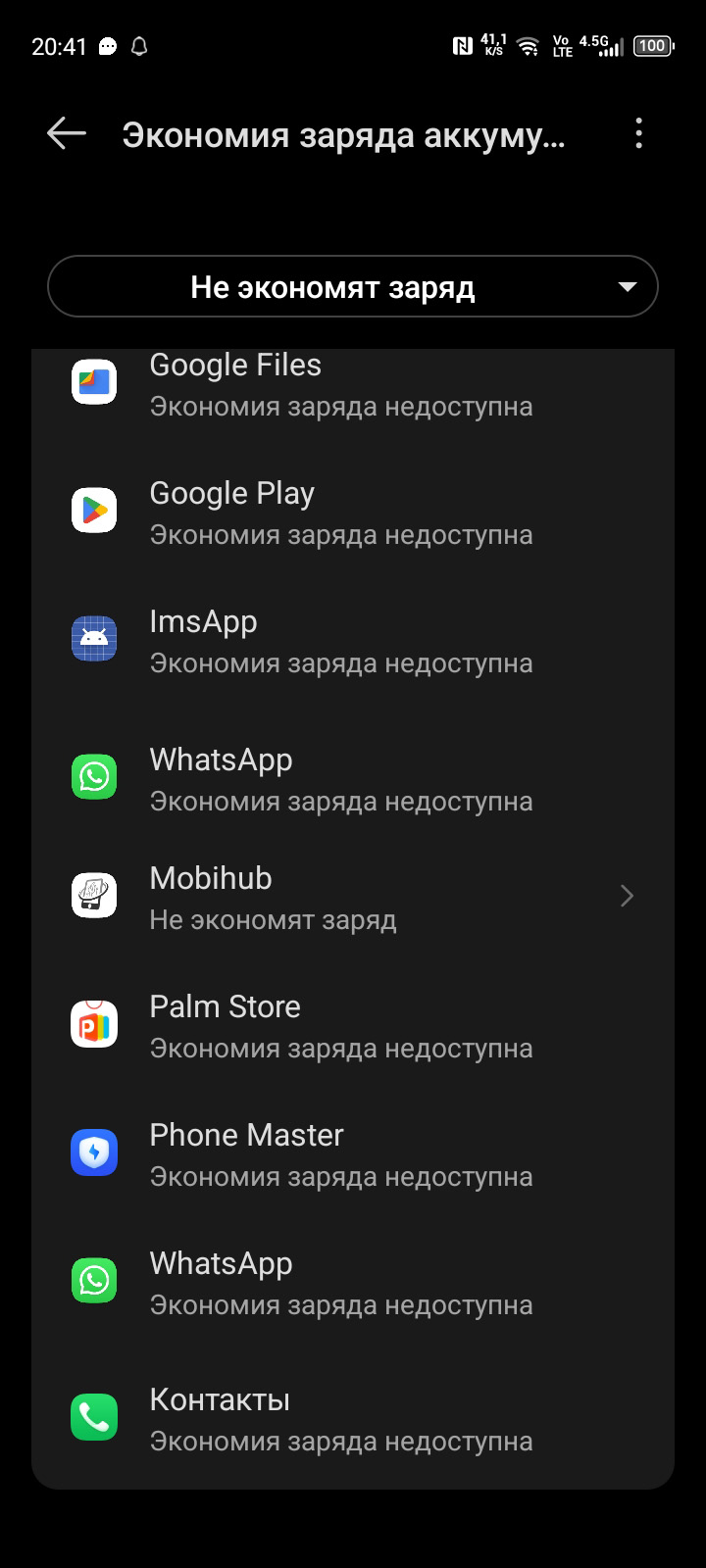This screenshot has width=706, height=1568.
Task: Tap the NFC icon in the status bar
Action: tap(461, 45)
